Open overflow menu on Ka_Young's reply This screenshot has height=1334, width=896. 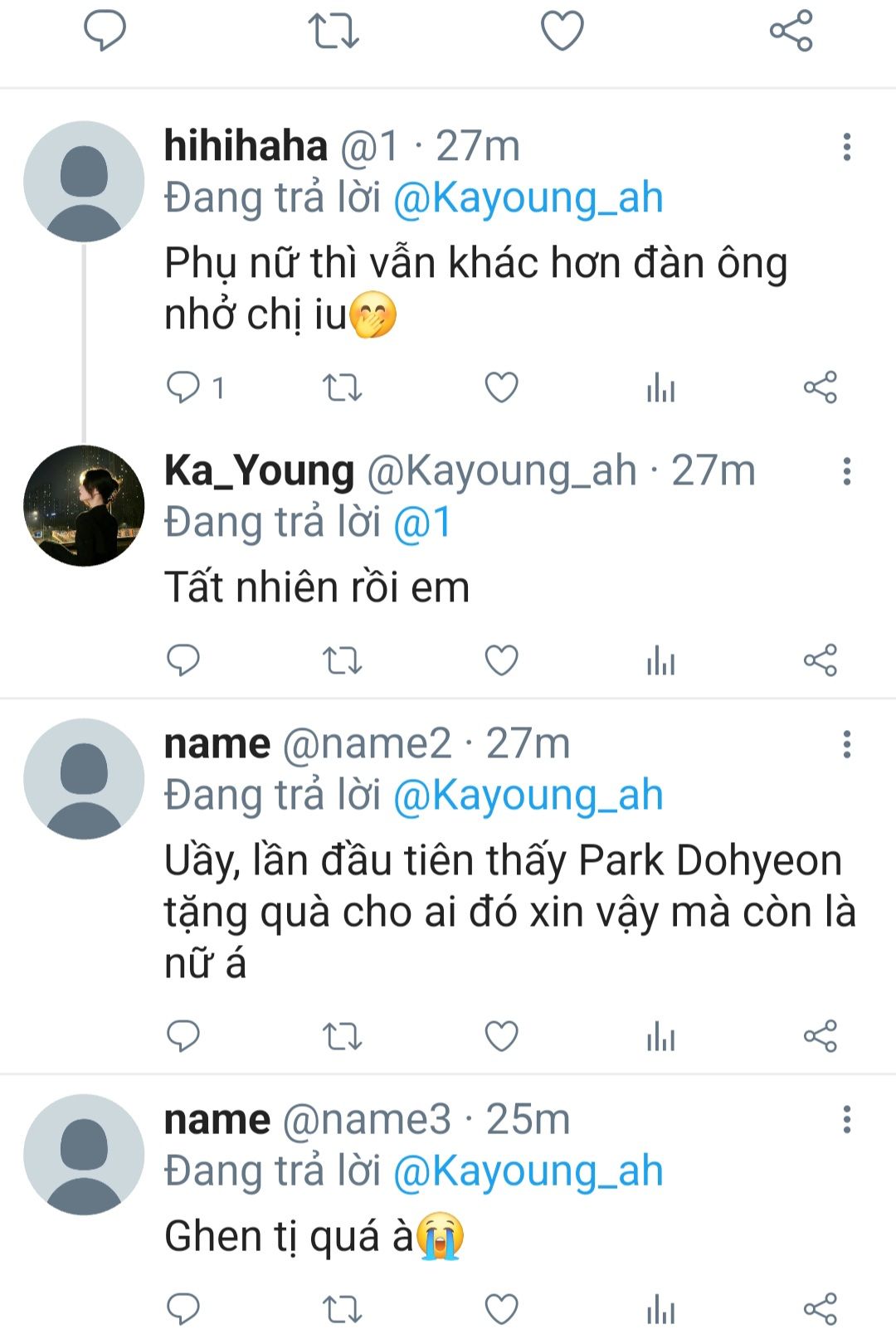pos(846,471)
